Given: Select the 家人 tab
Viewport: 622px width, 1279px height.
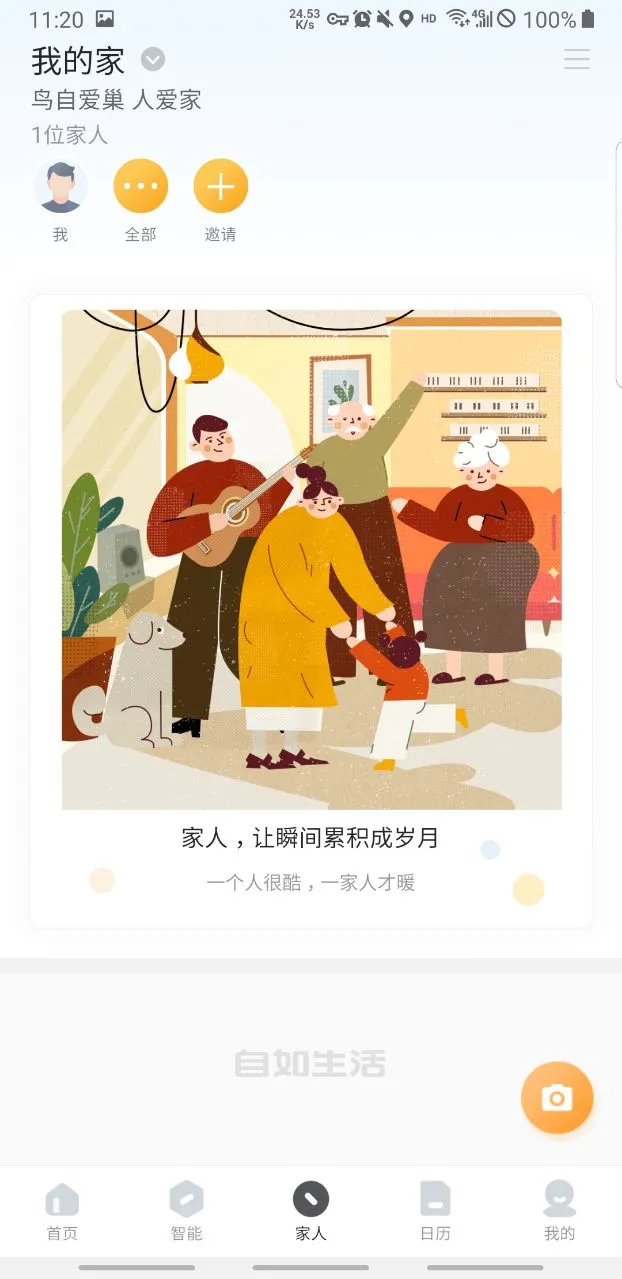Looking at the screenshot, I should pyautogui.click(x=311, y=1209).
